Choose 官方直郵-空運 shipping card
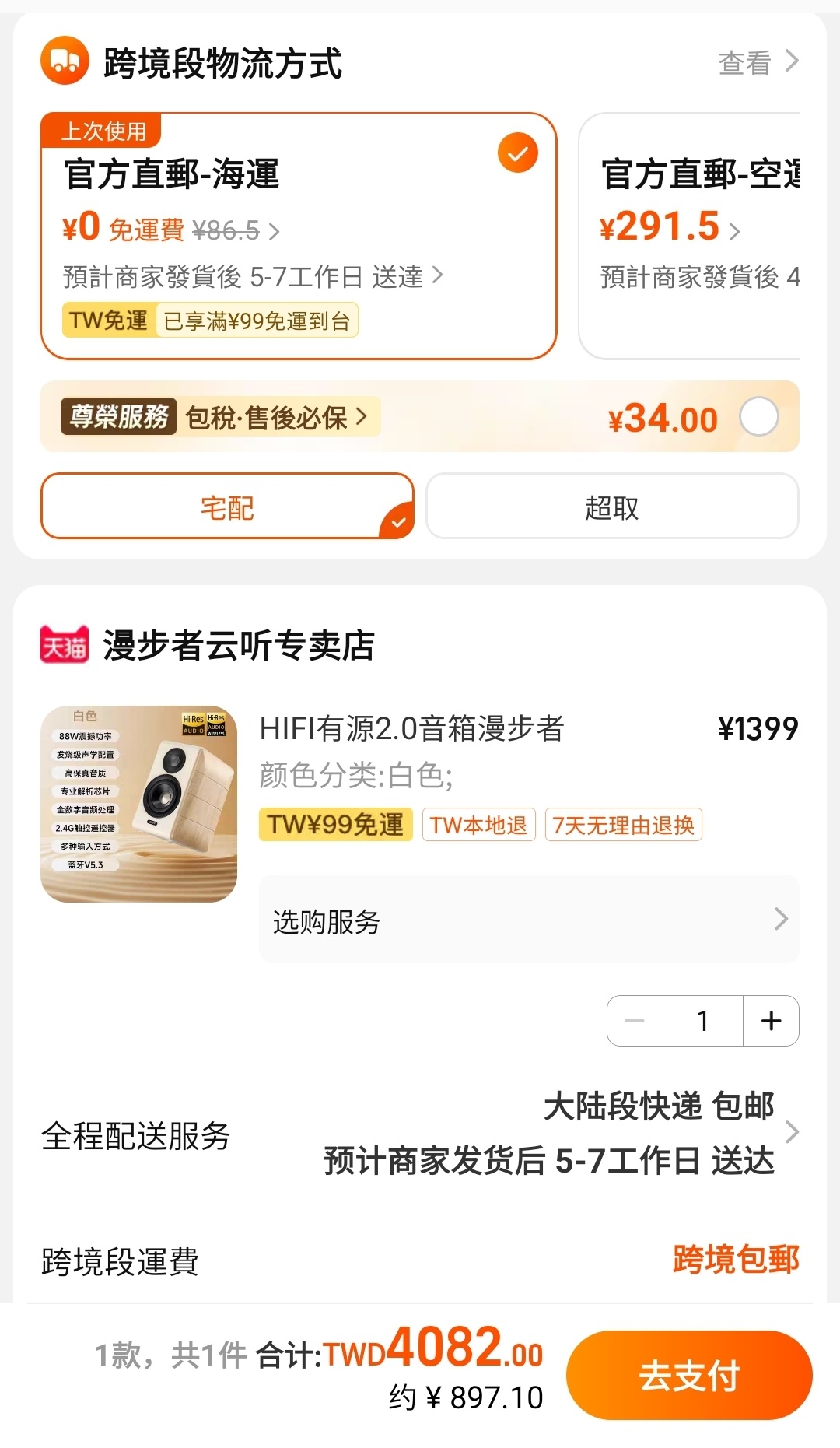The width and height of the screenshot is (840, 1448). (x=689, y=236)
